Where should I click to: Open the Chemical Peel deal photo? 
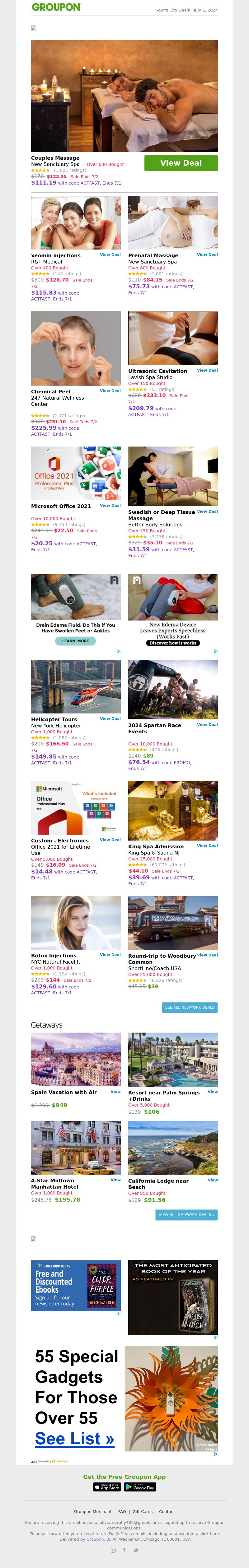(x=76, y=348)
